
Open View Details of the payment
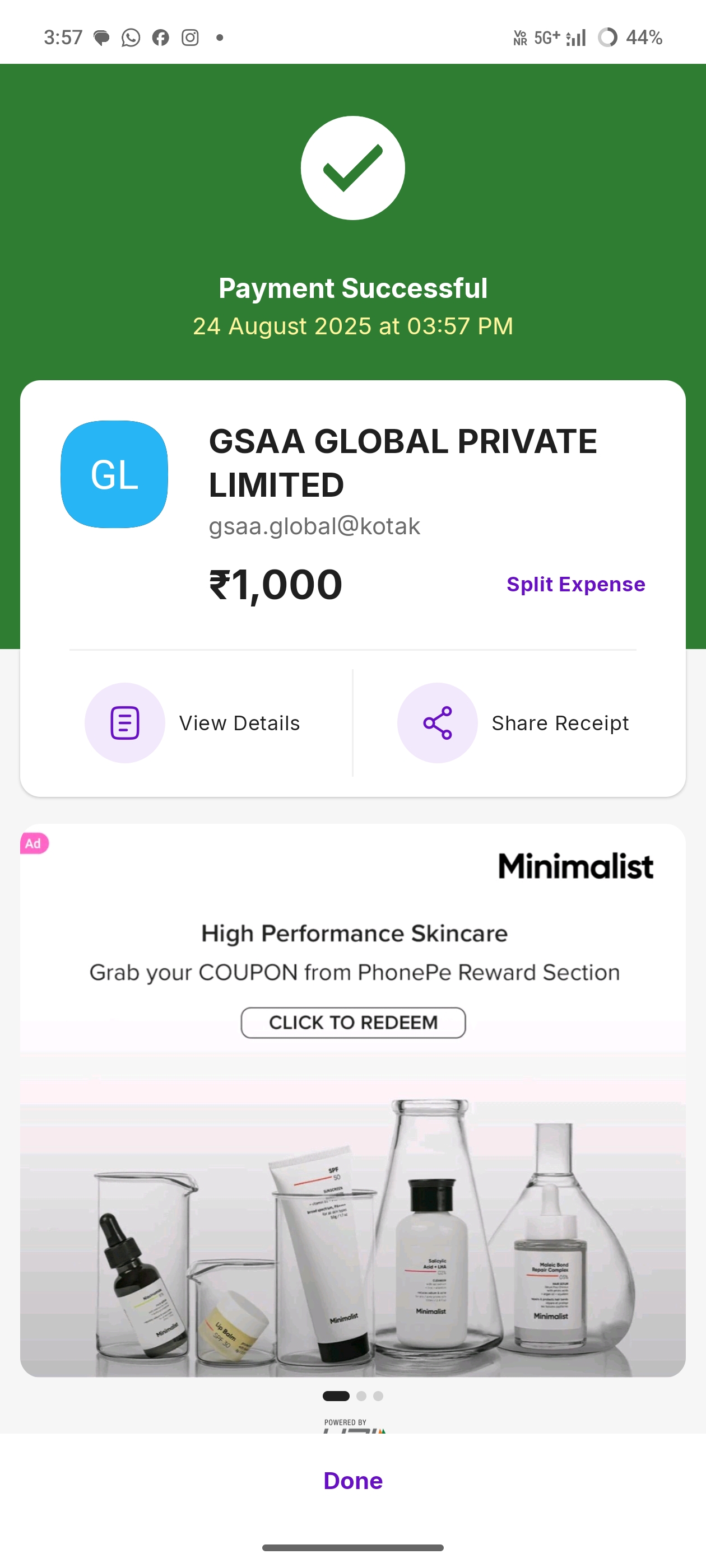click(x=193, y=722)
